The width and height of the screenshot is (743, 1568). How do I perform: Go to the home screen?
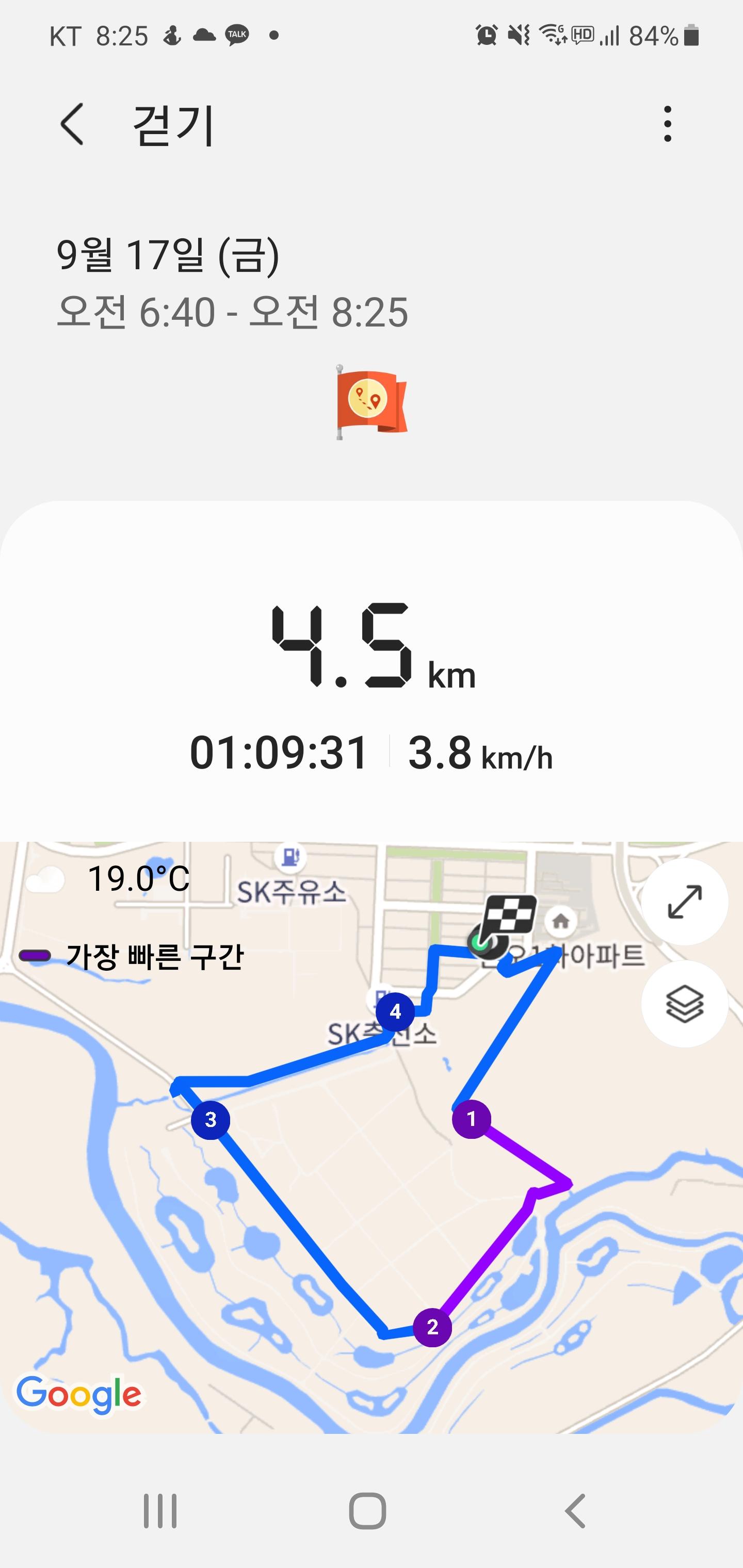click(x=367, y=1510)
